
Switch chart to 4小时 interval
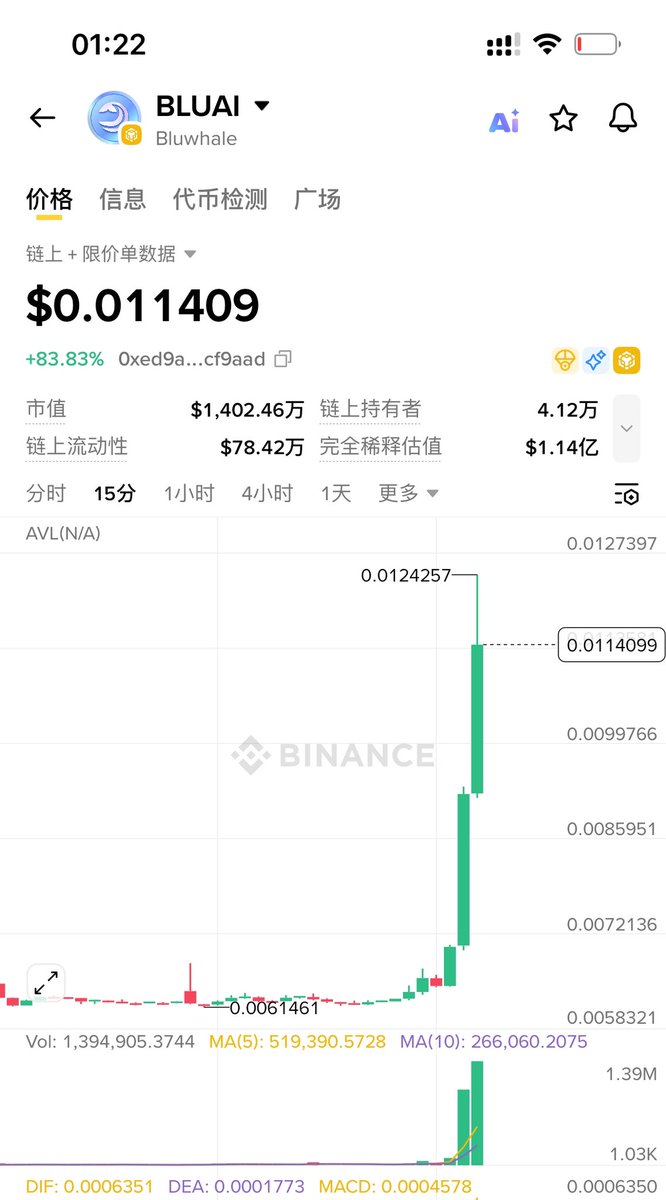pos(267,493)
